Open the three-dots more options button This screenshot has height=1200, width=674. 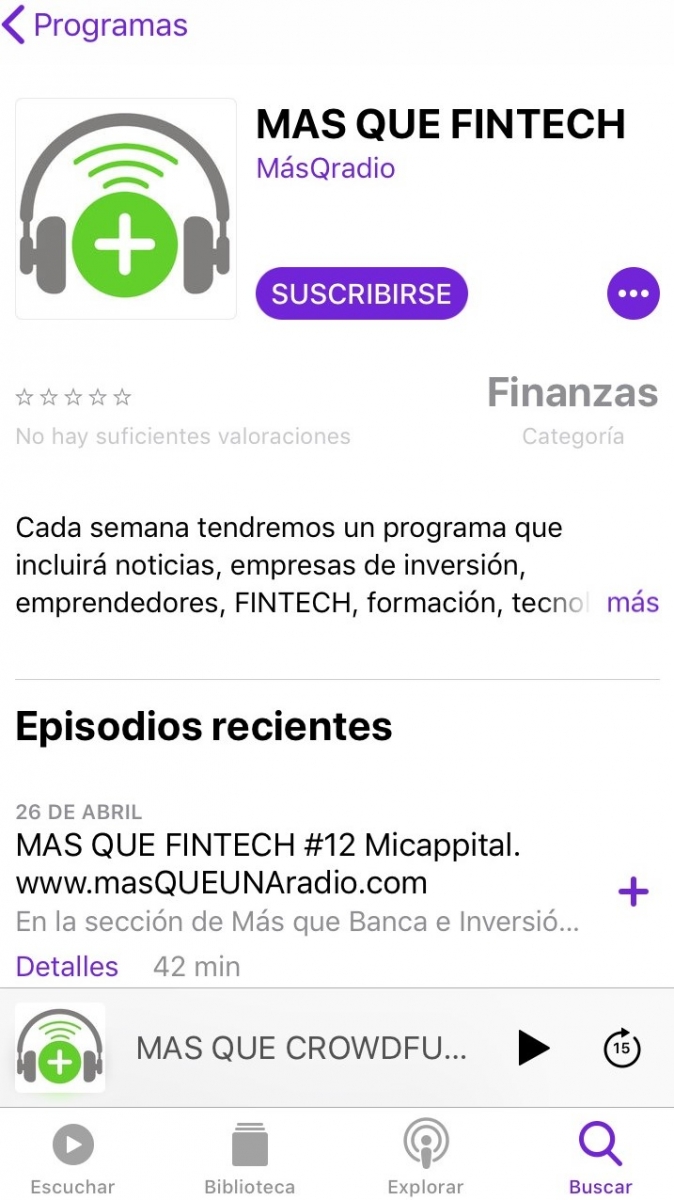(633, 293)
